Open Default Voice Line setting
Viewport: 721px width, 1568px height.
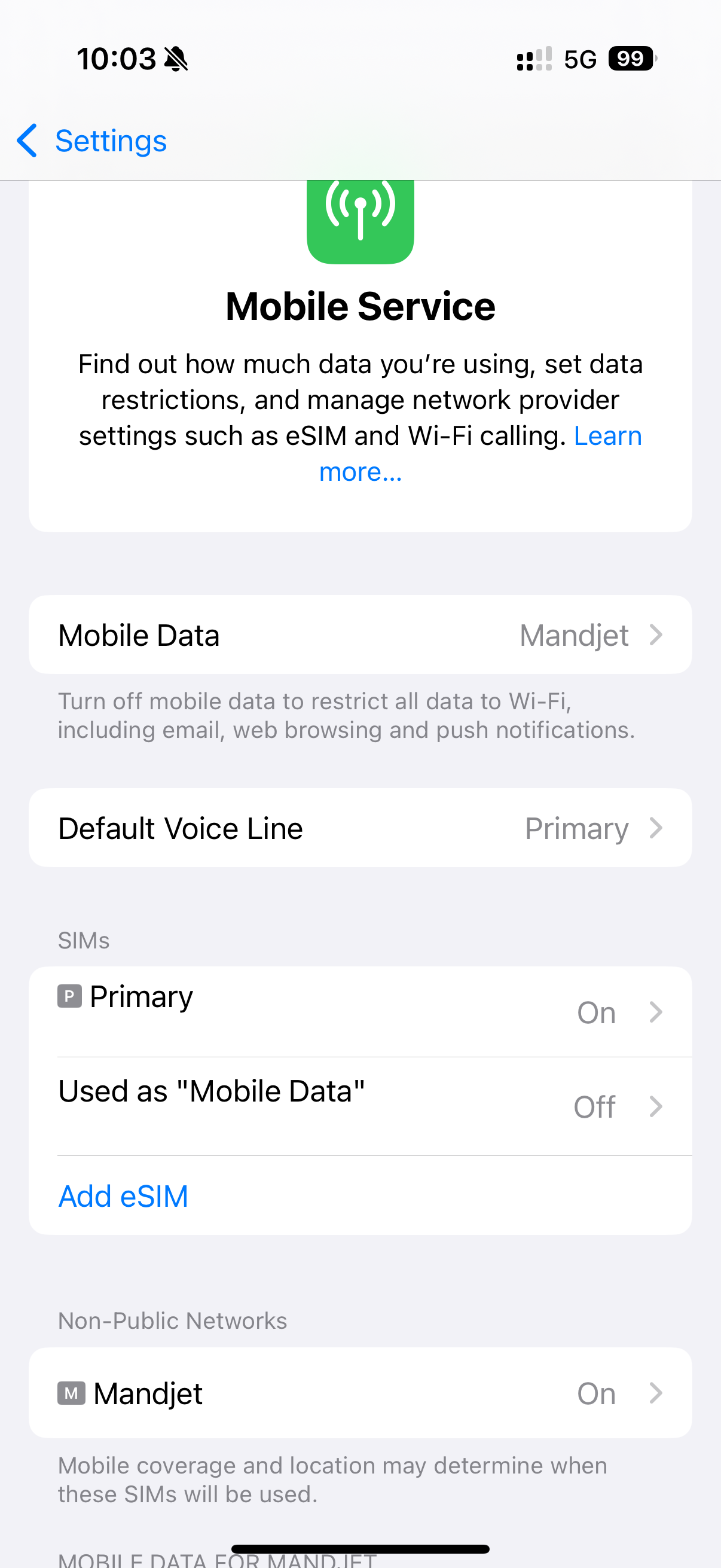click(x=360, y=828)
